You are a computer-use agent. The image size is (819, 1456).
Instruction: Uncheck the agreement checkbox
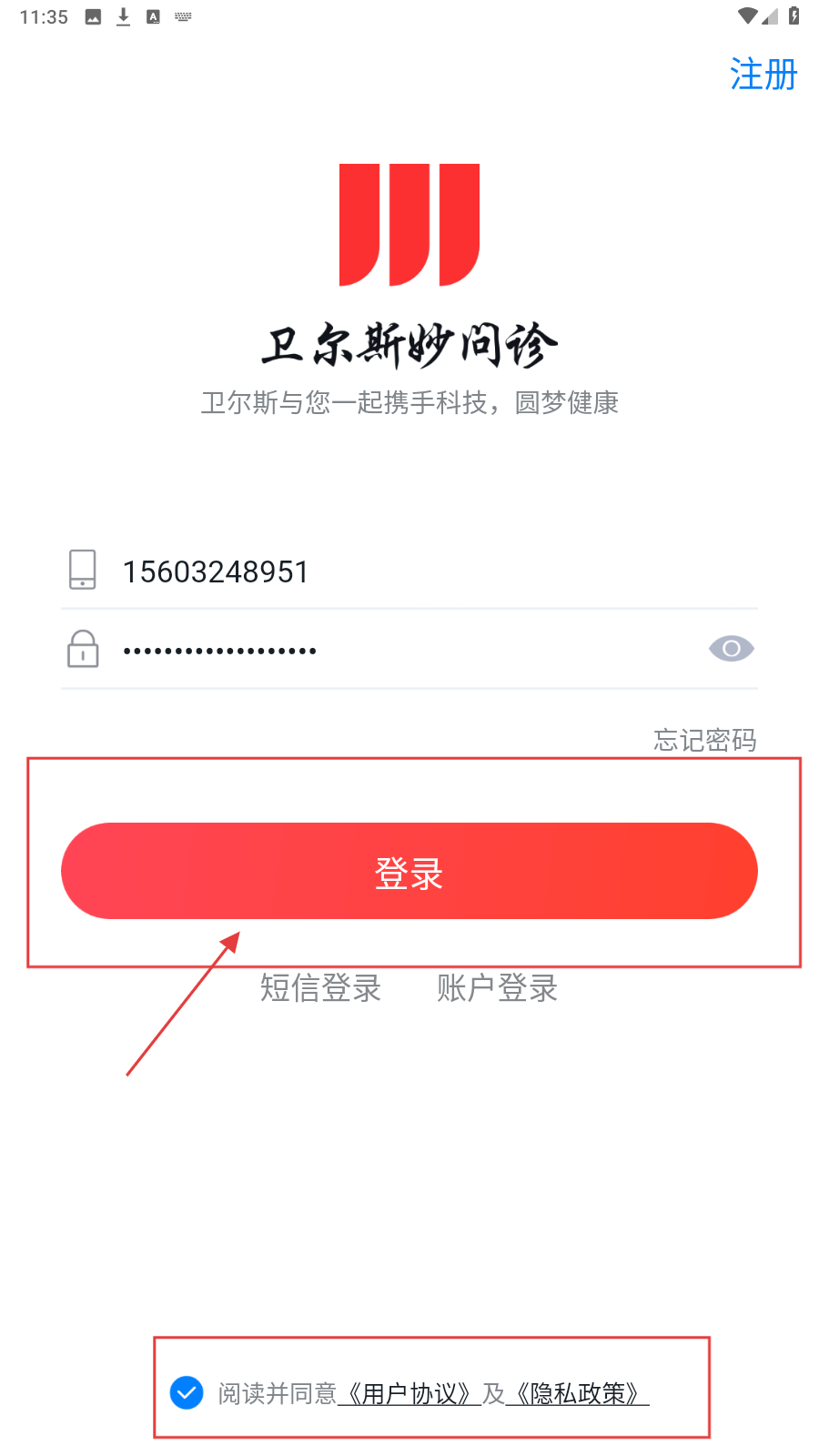[x=187, y=1392]
